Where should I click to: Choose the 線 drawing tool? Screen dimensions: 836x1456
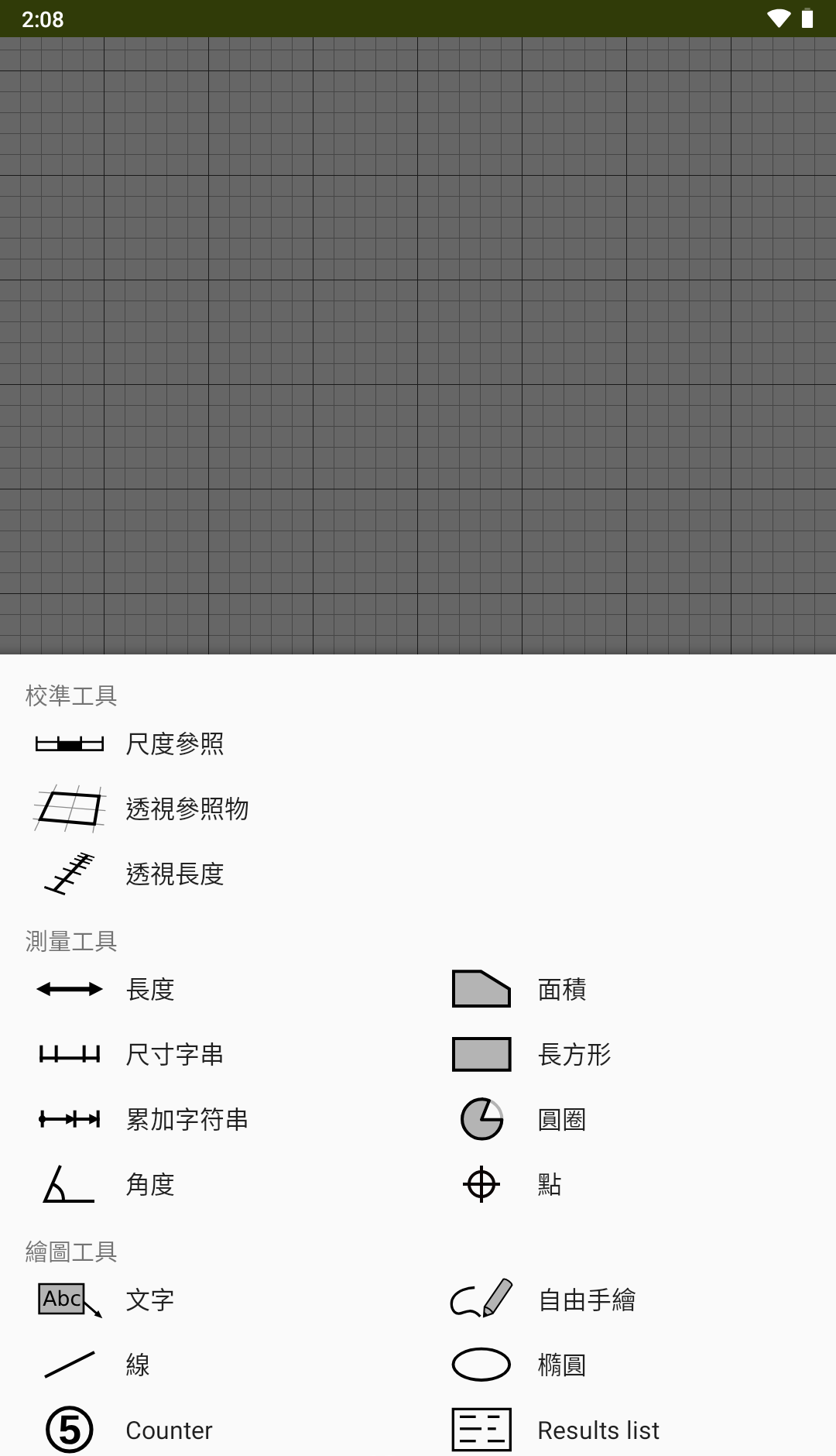(x=138, y=1365)
